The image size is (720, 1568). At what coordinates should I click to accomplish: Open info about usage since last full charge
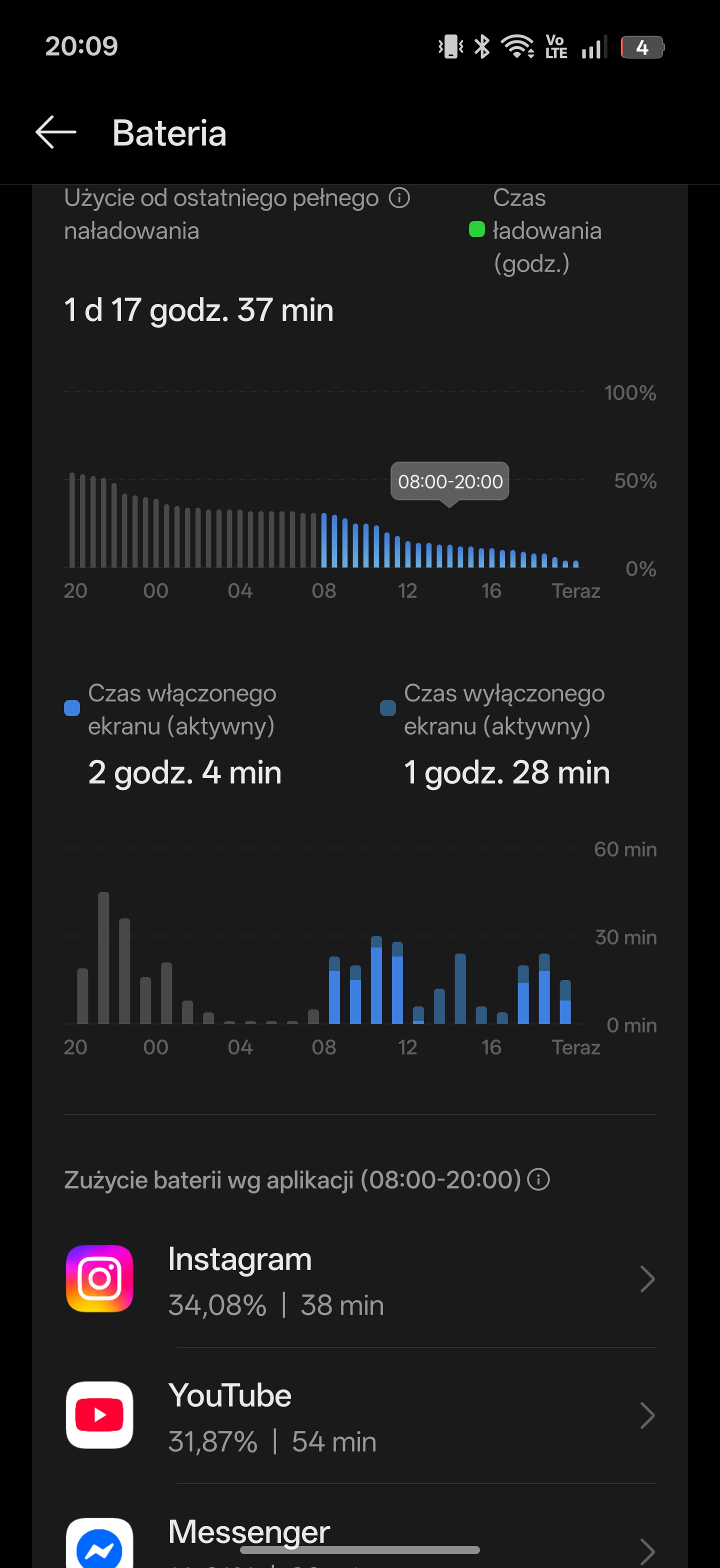coord(399,198)
